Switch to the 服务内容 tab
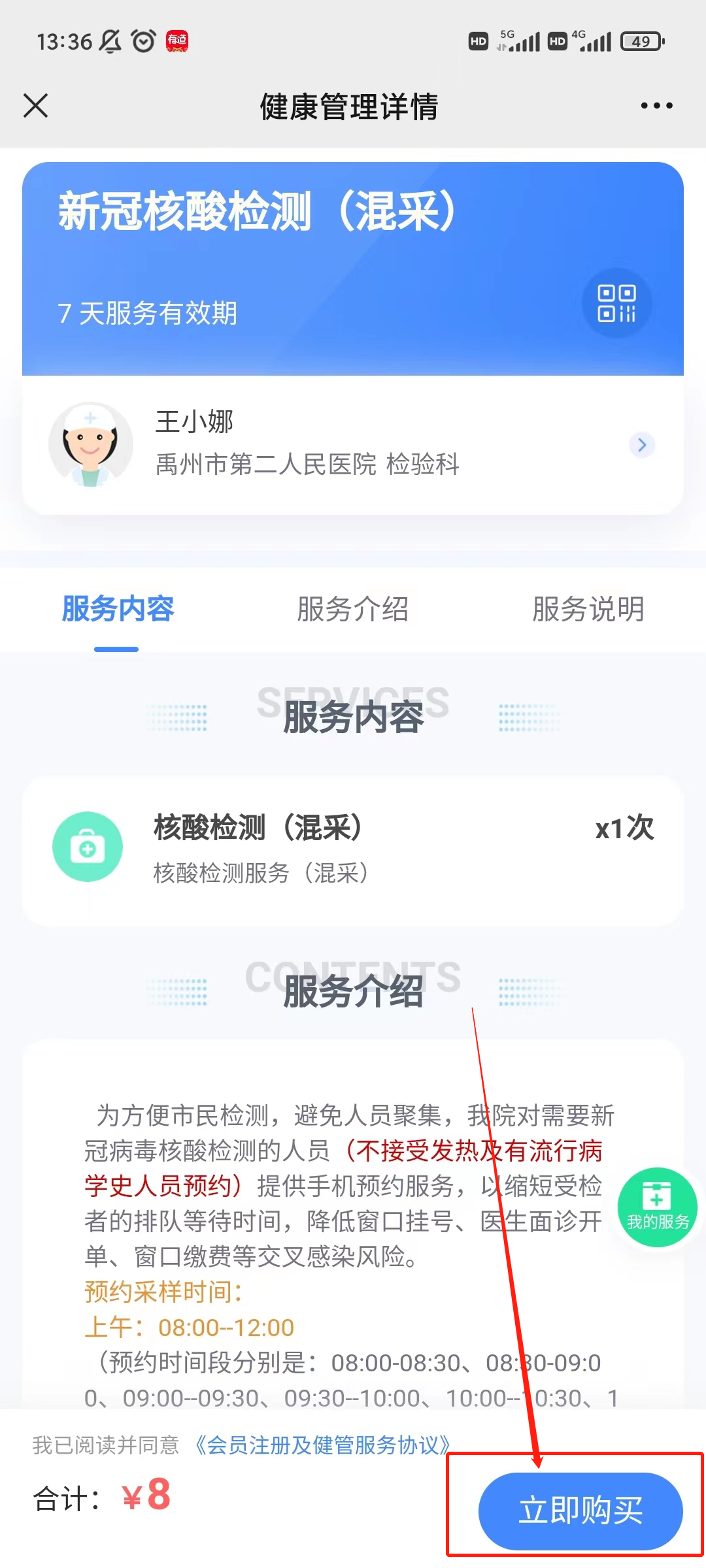The height and width of the screenshot is (1568, 706). pos(118,610)
